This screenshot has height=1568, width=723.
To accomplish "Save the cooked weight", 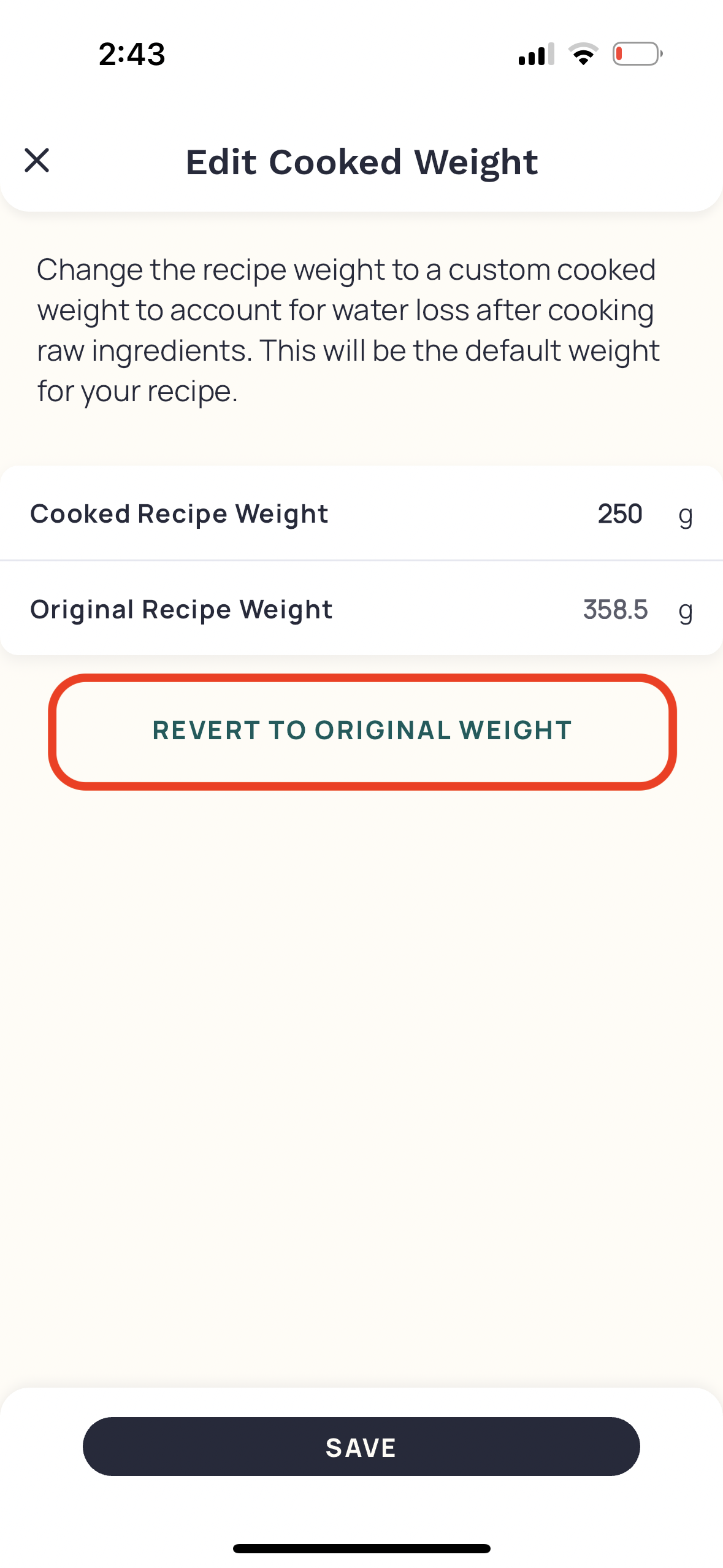I will 361,1447.
